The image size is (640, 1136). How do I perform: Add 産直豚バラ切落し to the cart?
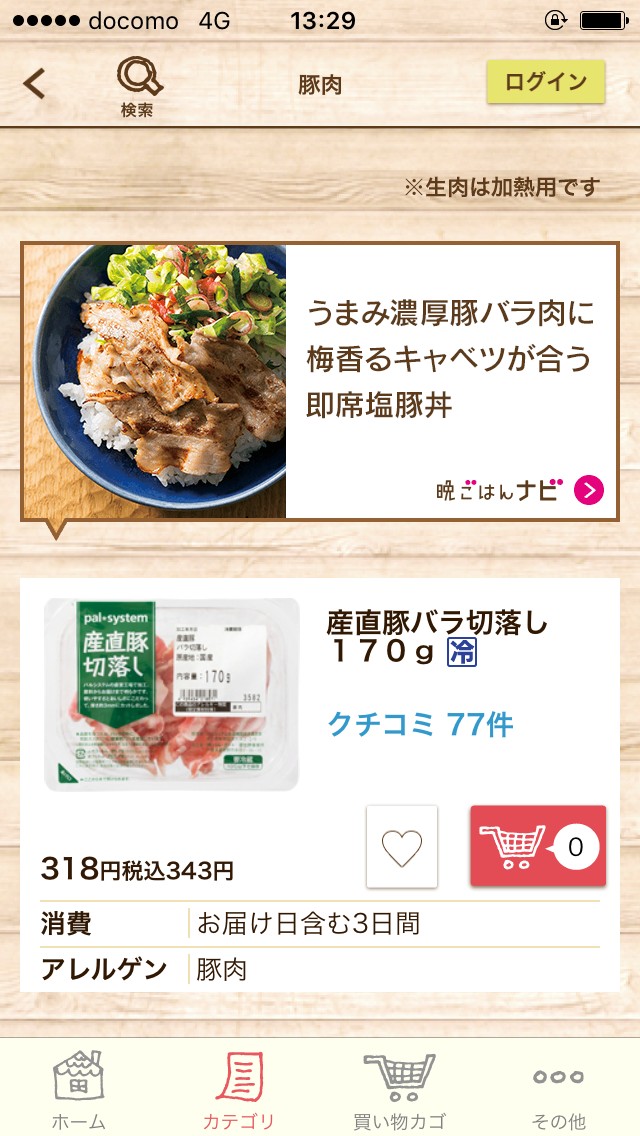537,846
